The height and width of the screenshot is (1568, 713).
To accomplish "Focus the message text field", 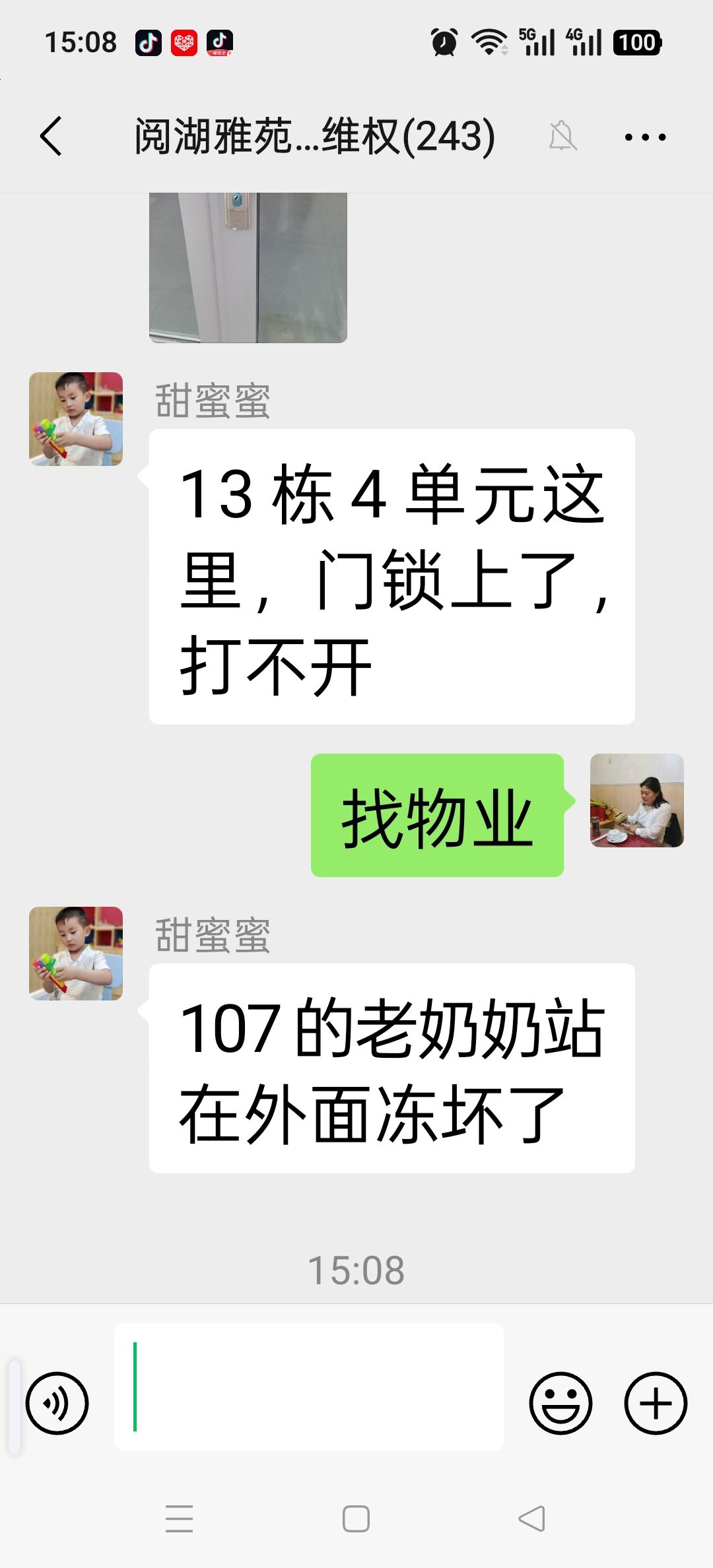I will coord(309,1387).
